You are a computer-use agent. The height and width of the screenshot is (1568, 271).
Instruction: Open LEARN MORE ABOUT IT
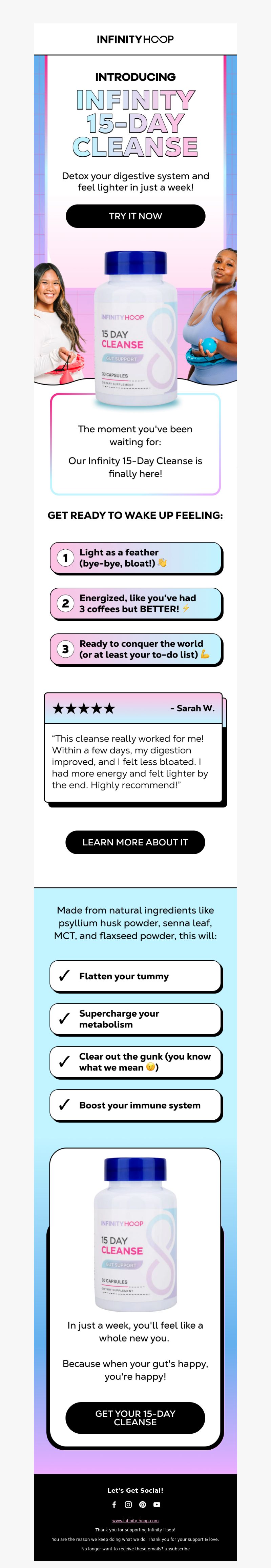pyautogui.click(x=135, y=842)
